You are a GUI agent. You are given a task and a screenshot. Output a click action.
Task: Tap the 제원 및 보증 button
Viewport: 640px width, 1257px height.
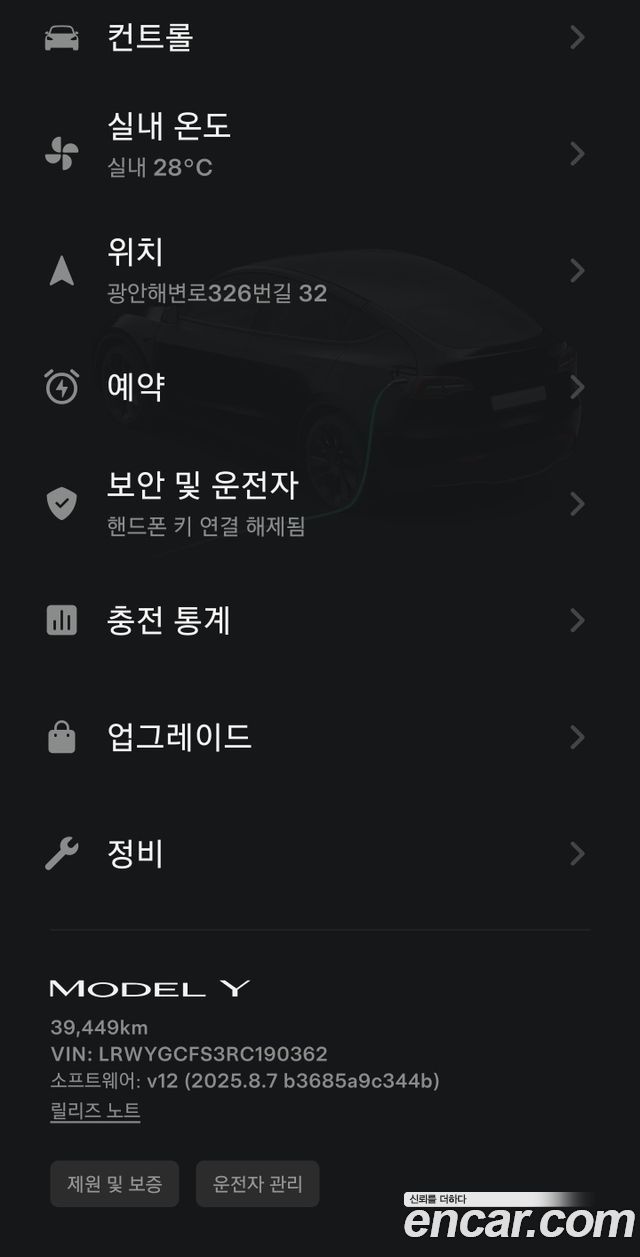pos(114,1184)
